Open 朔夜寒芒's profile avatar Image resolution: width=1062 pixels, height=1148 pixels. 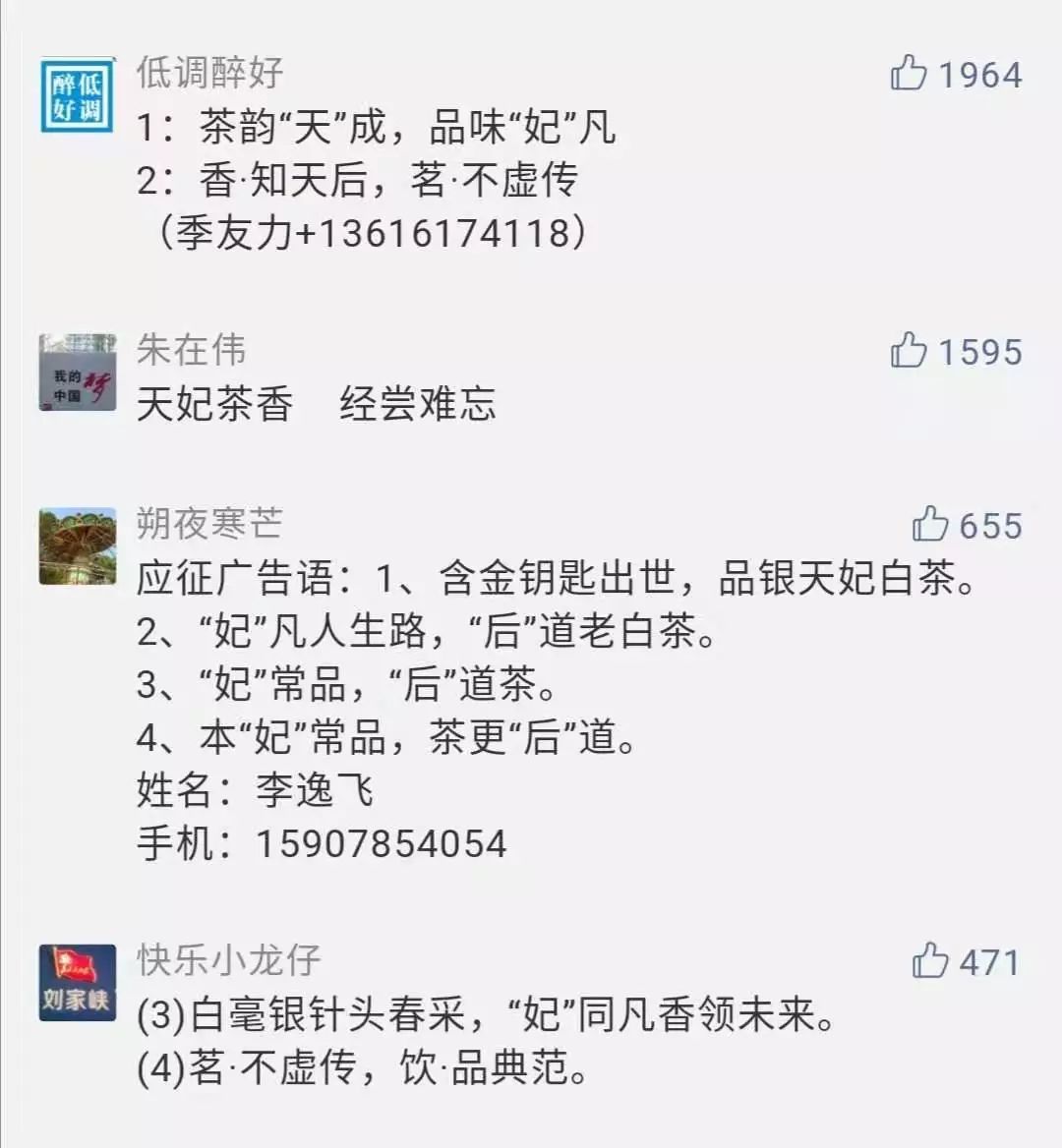click(x=77, y=546)
